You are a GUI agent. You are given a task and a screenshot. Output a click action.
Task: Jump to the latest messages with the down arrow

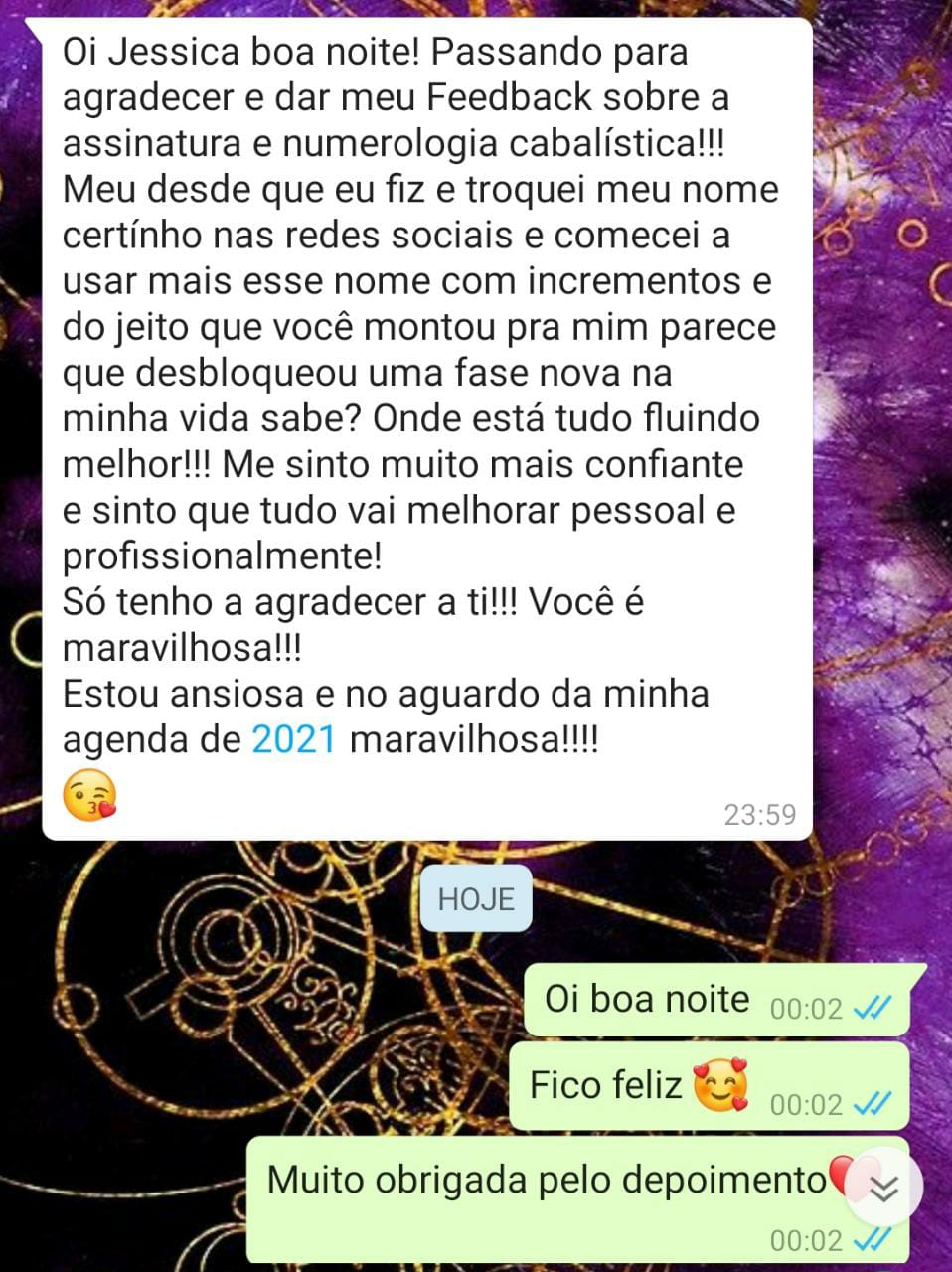point(883,1187)
